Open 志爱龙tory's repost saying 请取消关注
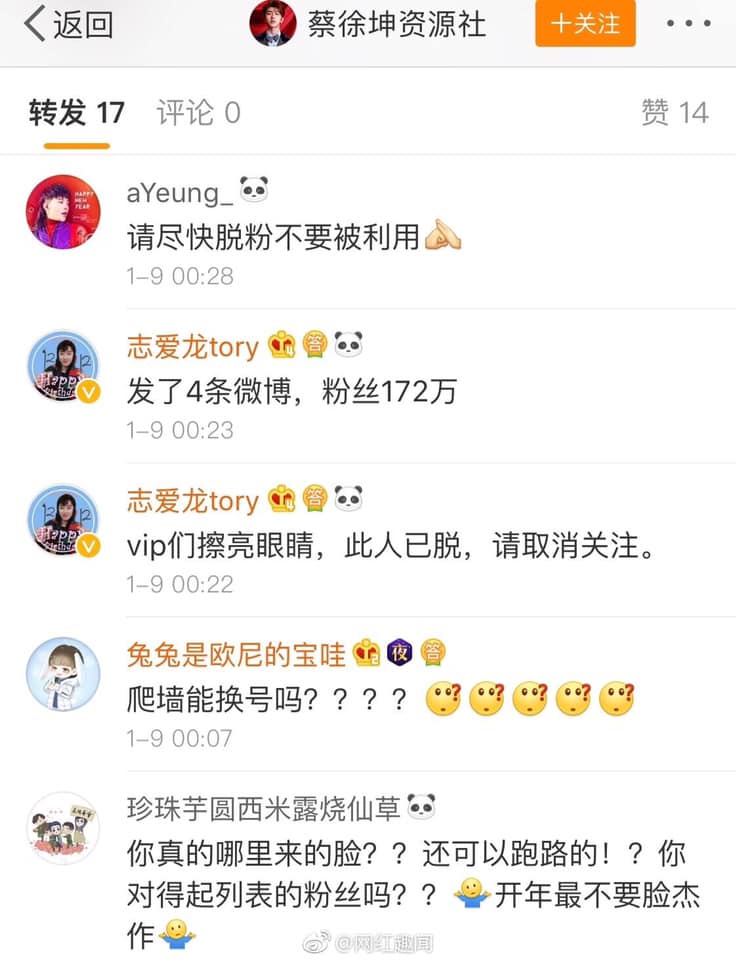736x960 pixels. [390, 546]
